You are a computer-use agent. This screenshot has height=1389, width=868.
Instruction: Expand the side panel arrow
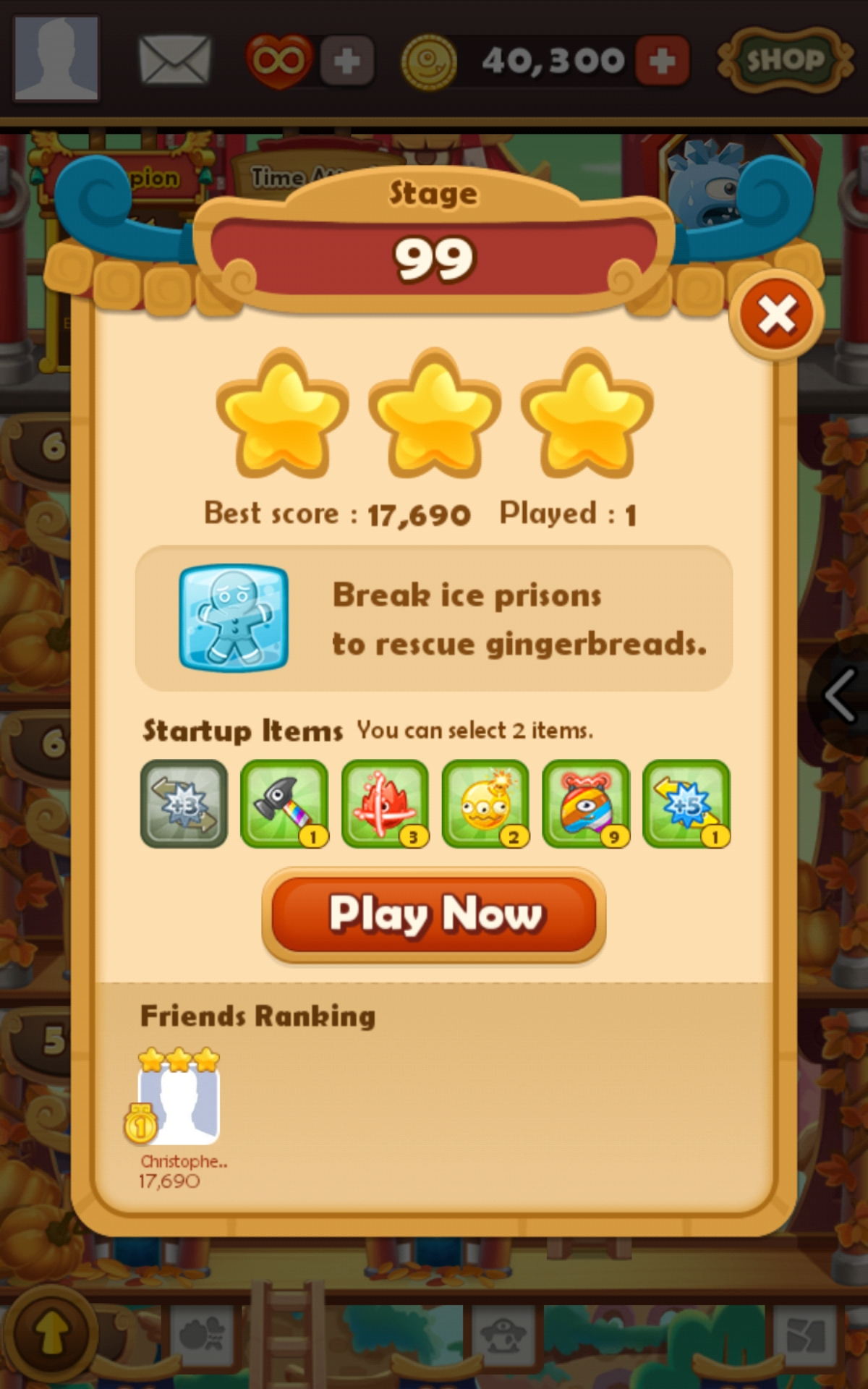pyautogui.click(x=841, y=696)
